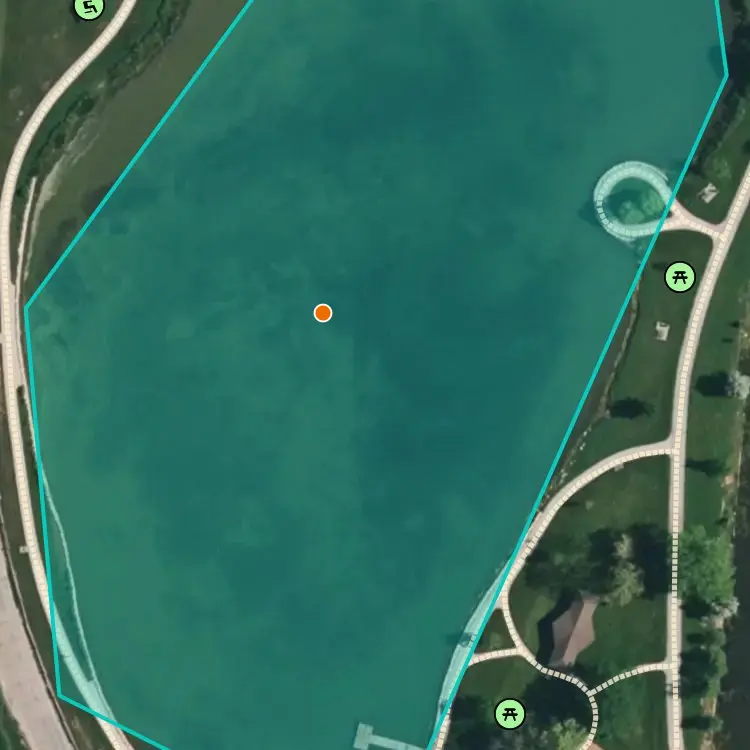Select the bench marker beside the curved path

click(89, 8)
